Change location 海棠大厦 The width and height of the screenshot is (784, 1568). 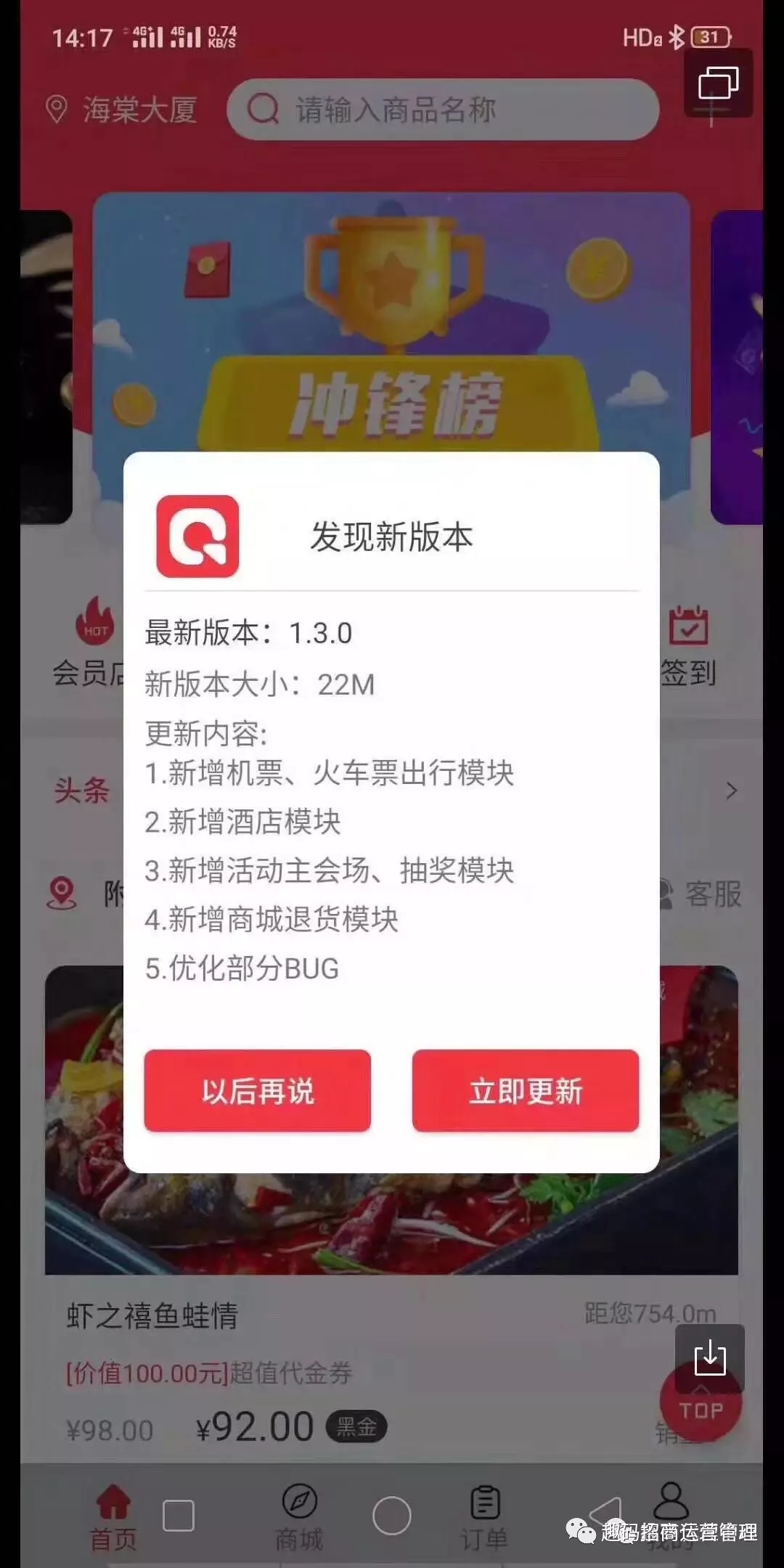(122, 110)
